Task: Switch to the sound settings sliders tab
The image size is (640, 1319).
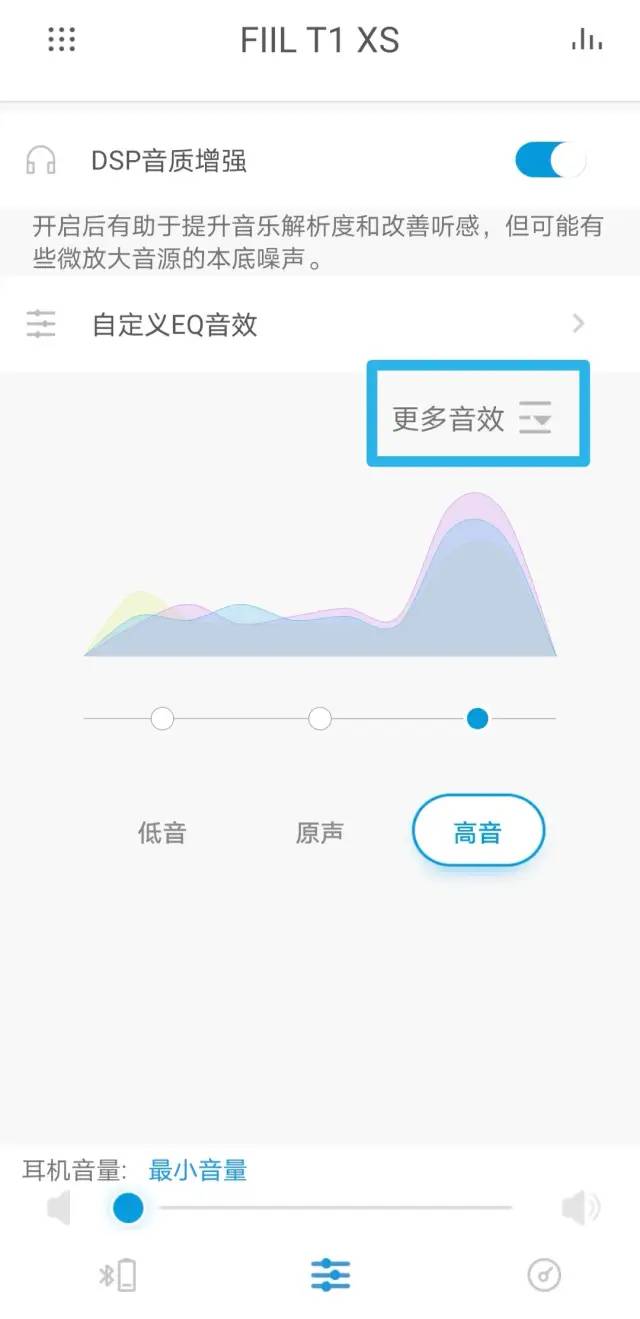Action: [330, 1275]
